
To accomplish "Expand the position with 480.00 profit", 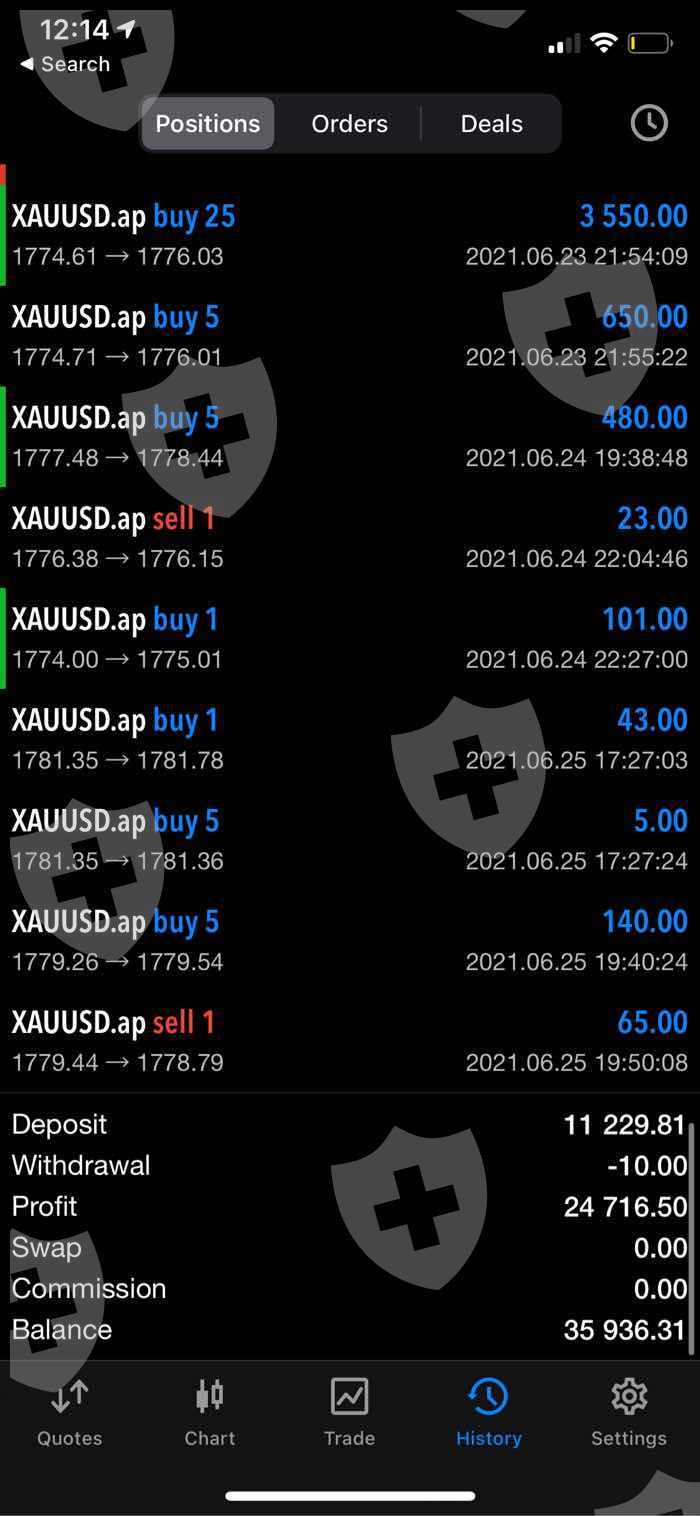I will click(x=350, y=437).
